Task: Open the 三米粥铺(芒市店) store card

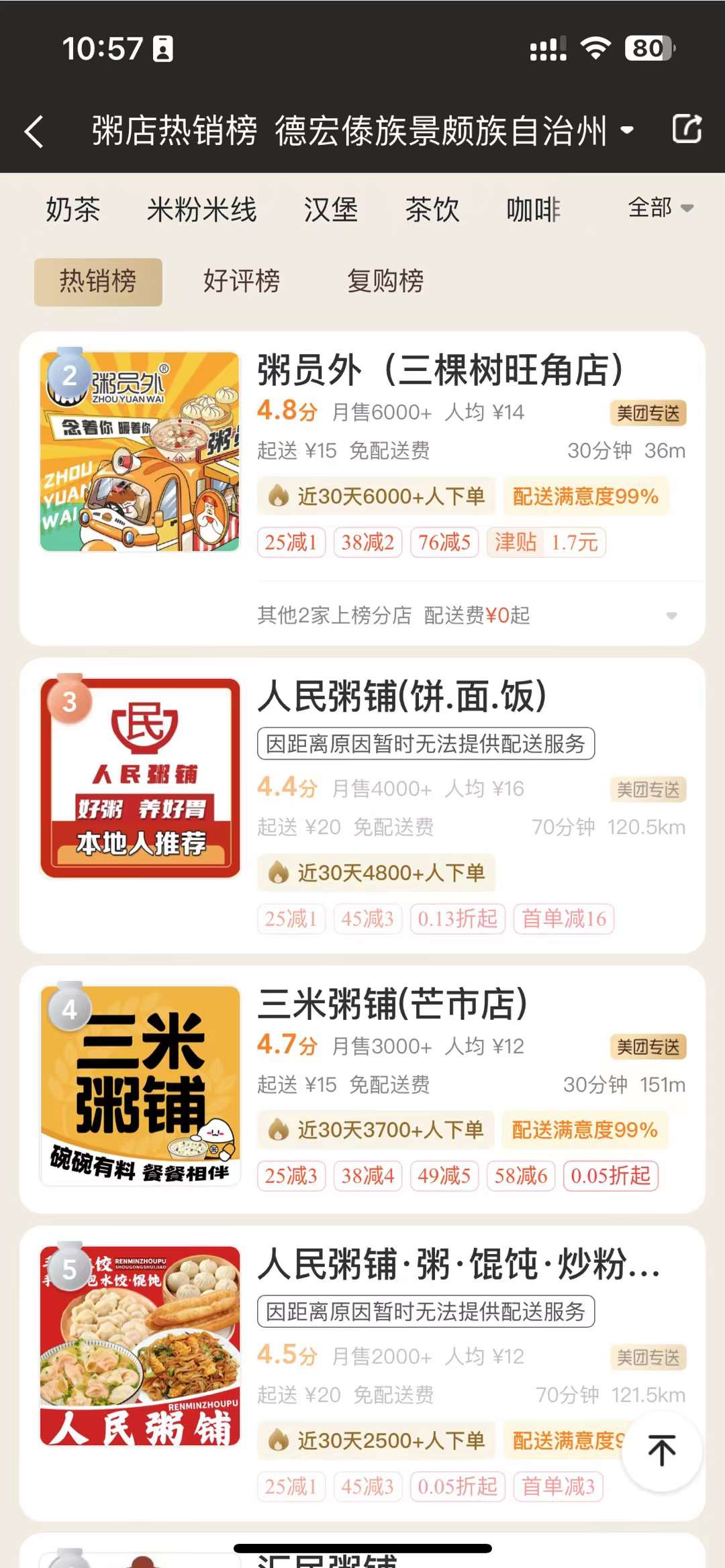Action: pyautogui.click(x=362, y=1089)
